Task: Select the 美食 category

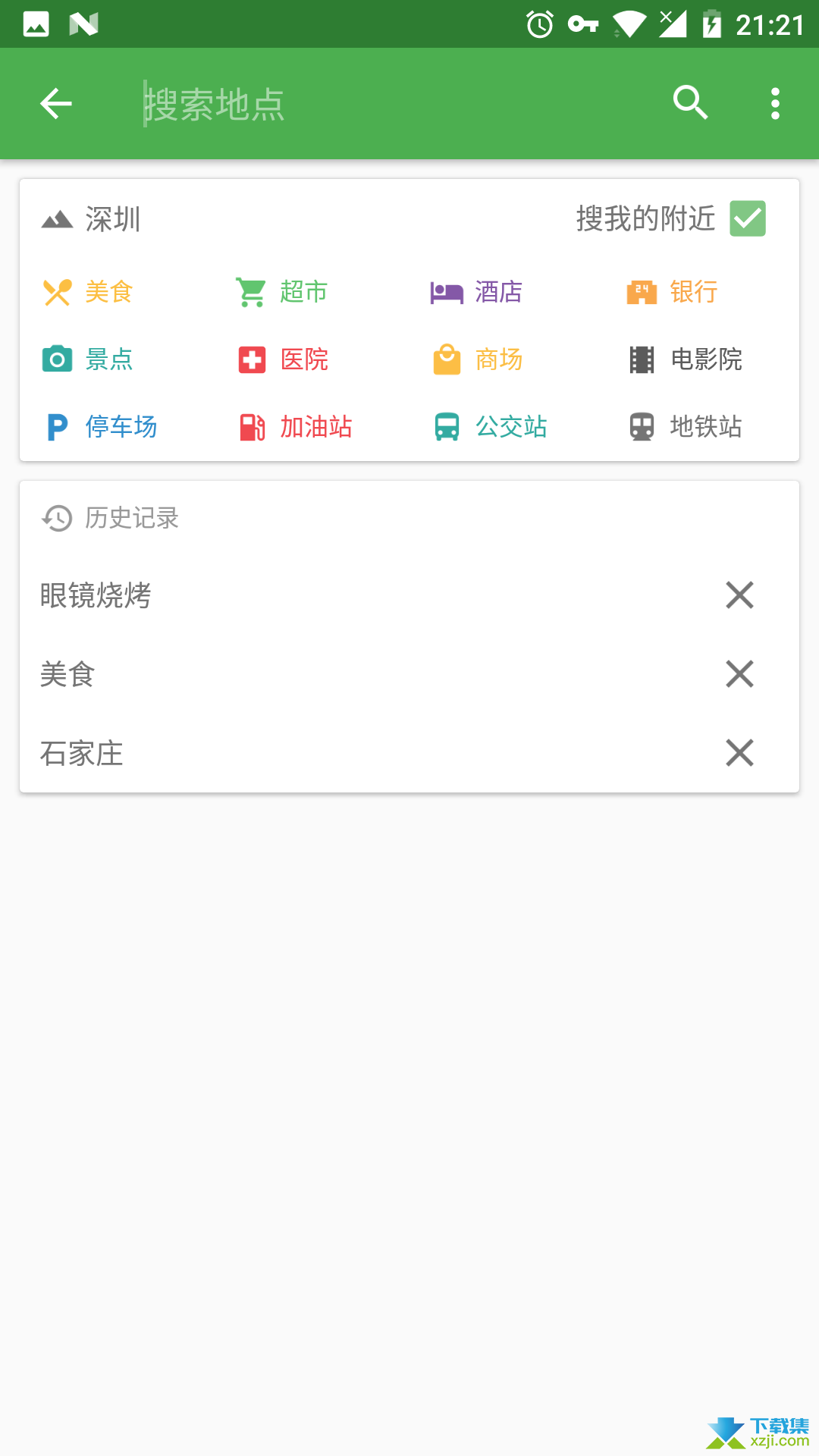Action: click(x=88, y=292)
